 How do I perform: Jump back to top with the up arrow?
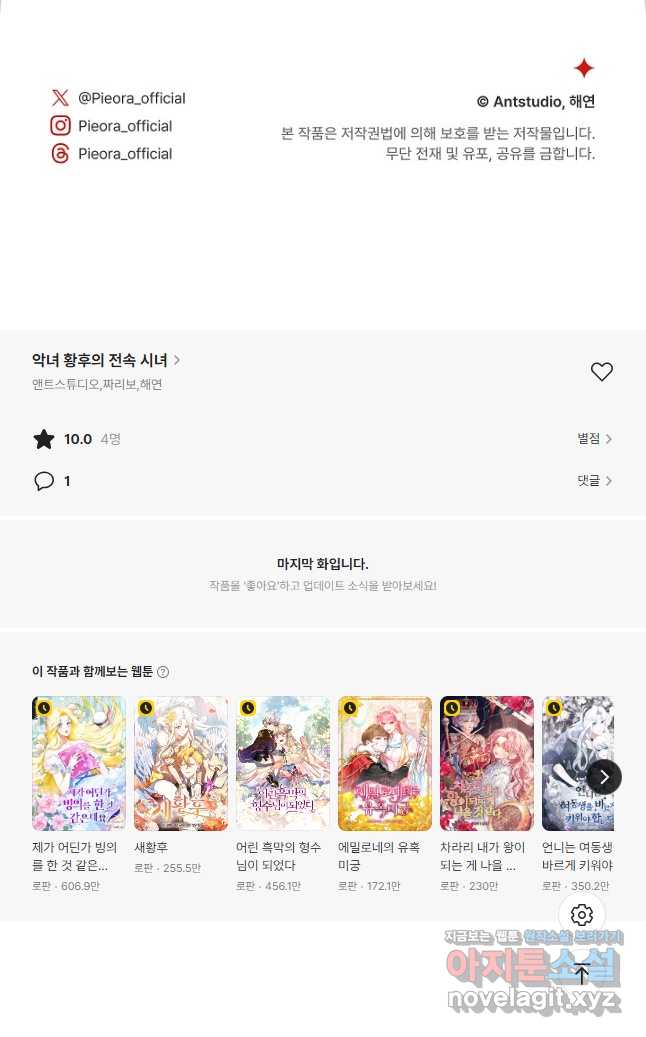click(582, 973)
